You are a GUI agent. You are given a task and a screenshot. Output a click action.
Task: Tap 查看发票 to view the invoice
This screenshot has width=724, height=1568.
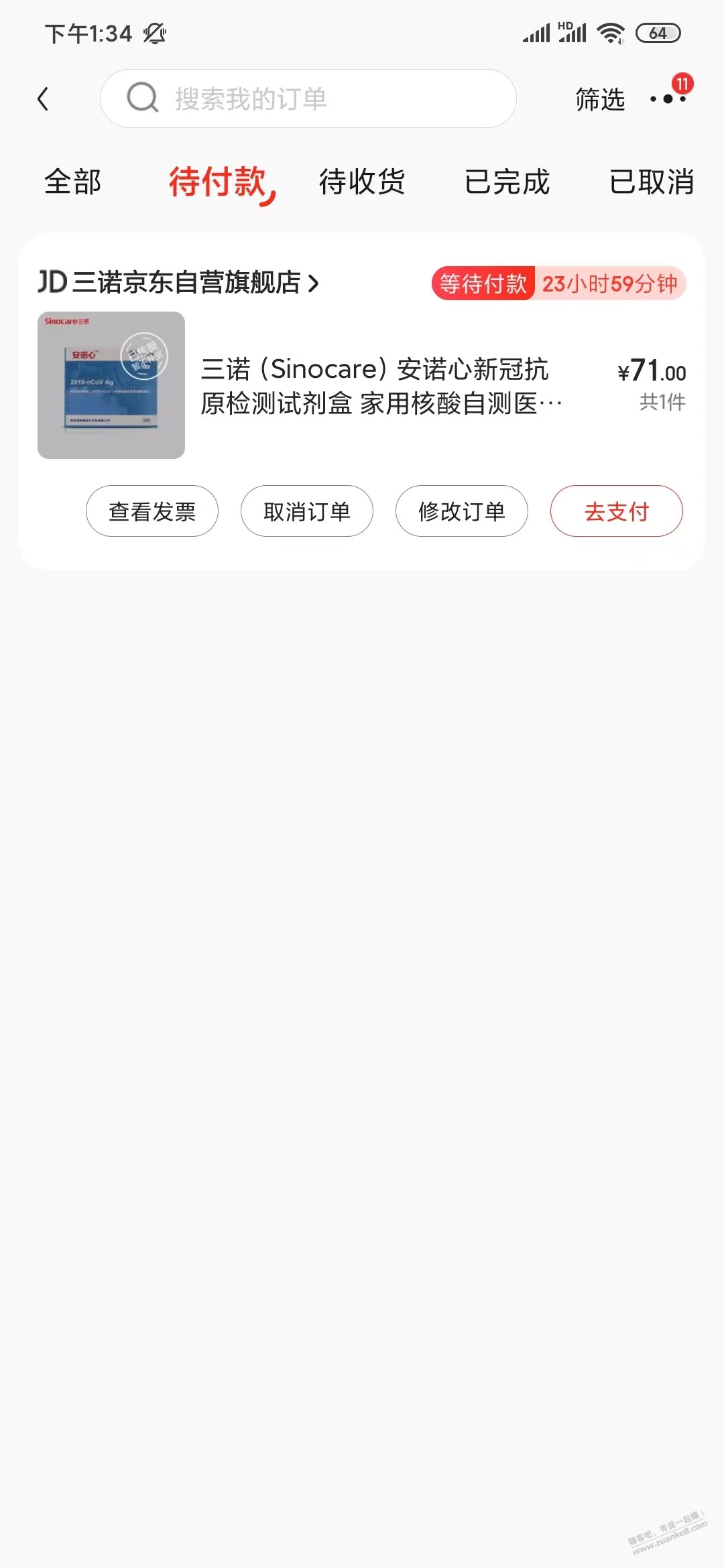(152, 511)
